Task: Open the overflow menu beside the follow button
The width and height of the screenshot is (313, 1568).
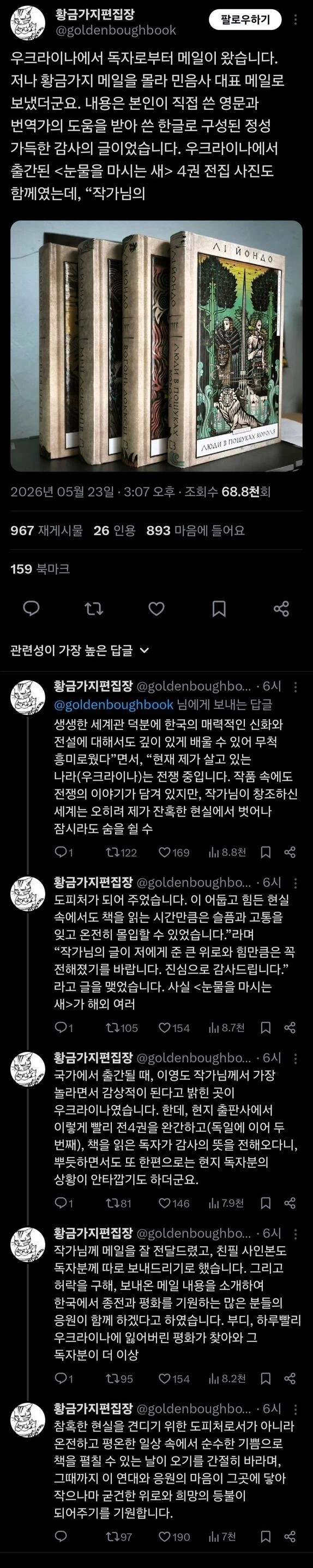Action: pyautogui.click(x=296, y=20)
